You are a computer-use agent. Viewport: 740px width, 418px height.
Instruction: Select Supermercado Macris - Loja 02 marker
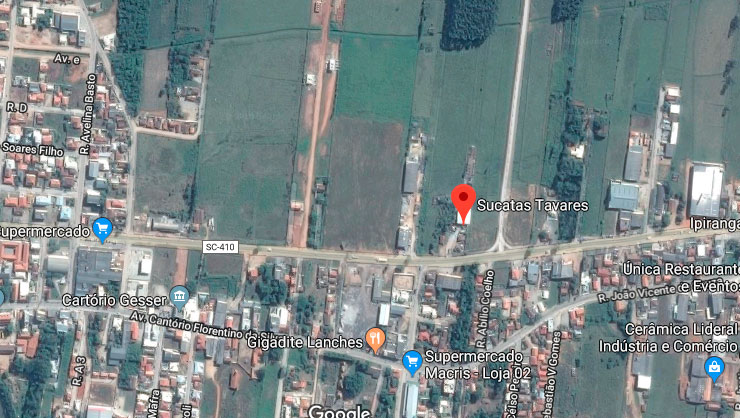tap(411, 359)
